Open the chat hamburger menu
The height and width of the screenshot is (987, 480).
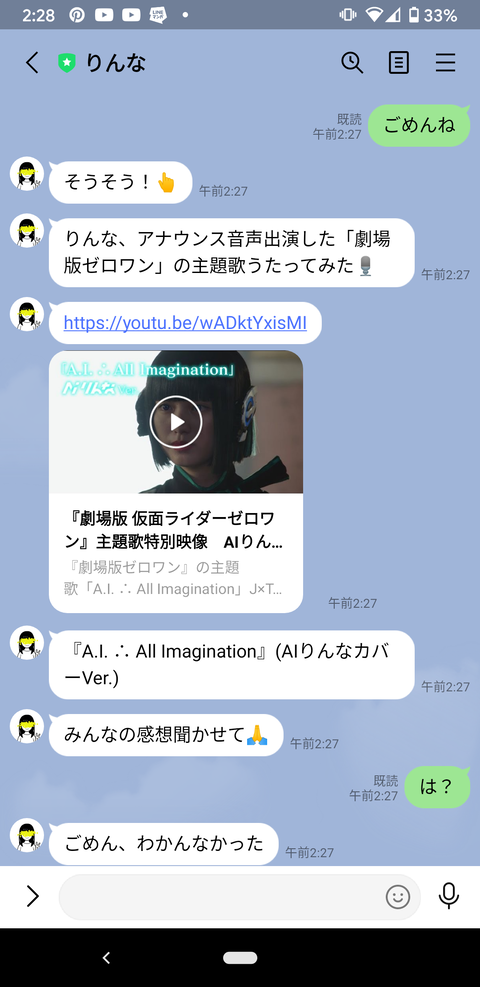coord(445,63)
